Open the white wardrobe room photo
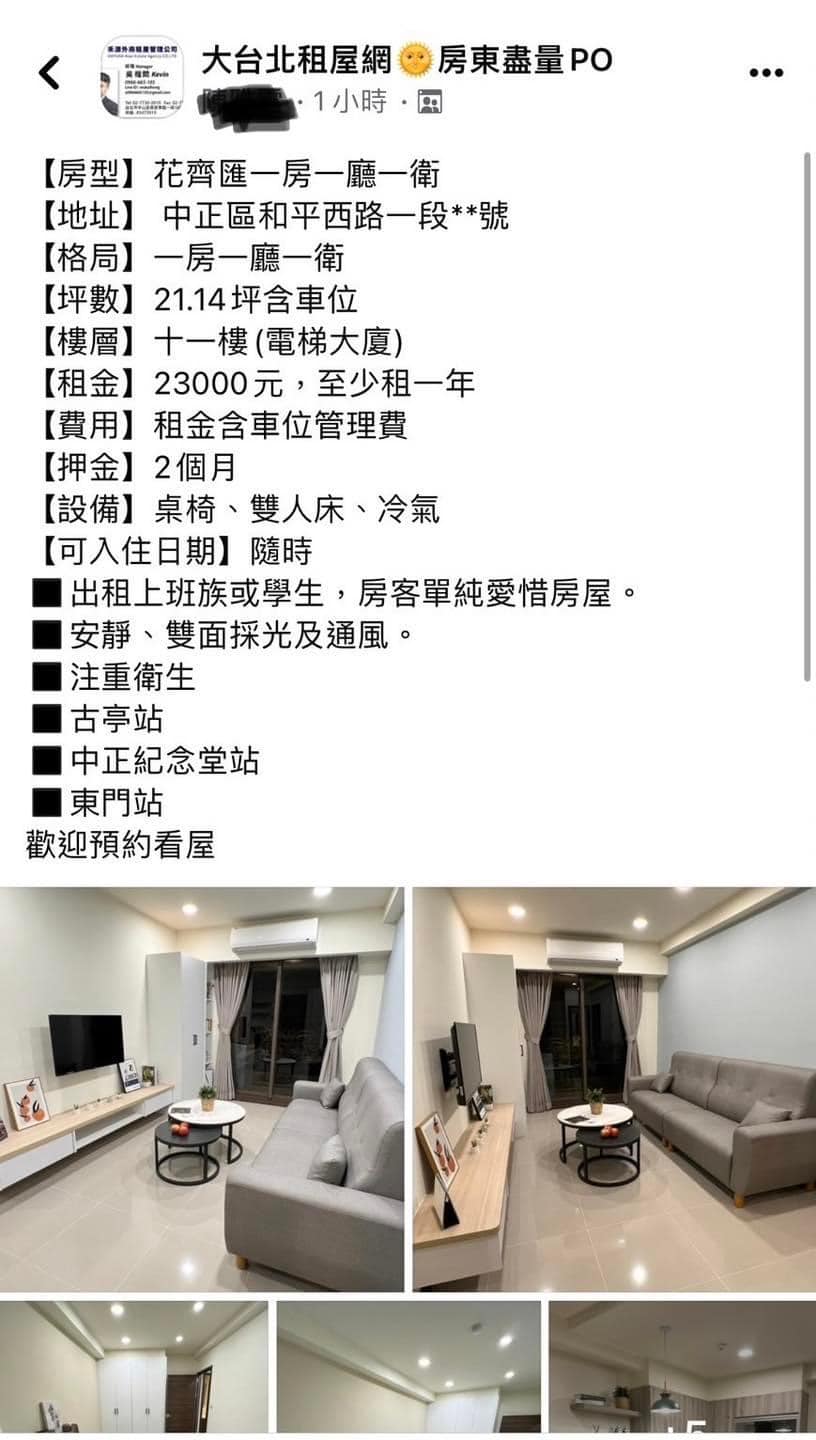Screen dimensions: 816x1440 [x=133, y=1366]
